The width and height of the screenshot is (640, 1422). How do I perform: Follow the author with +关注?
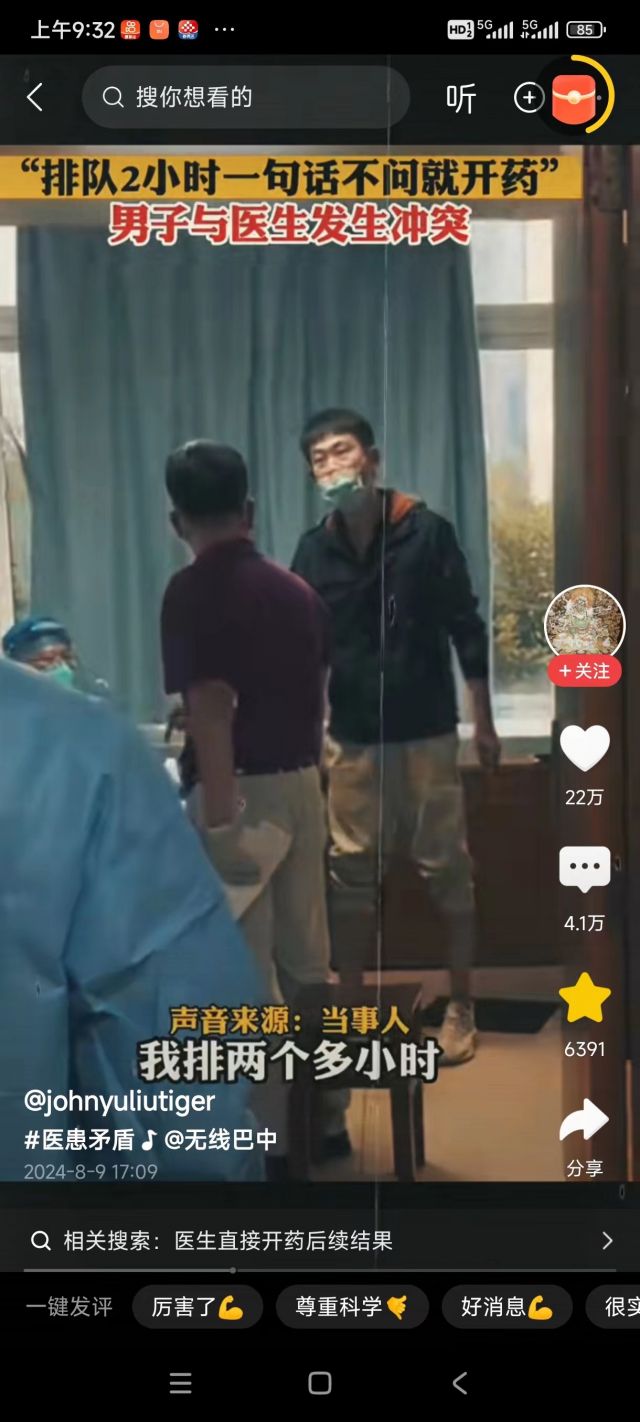pyautogui.click(x=584, y=671)
